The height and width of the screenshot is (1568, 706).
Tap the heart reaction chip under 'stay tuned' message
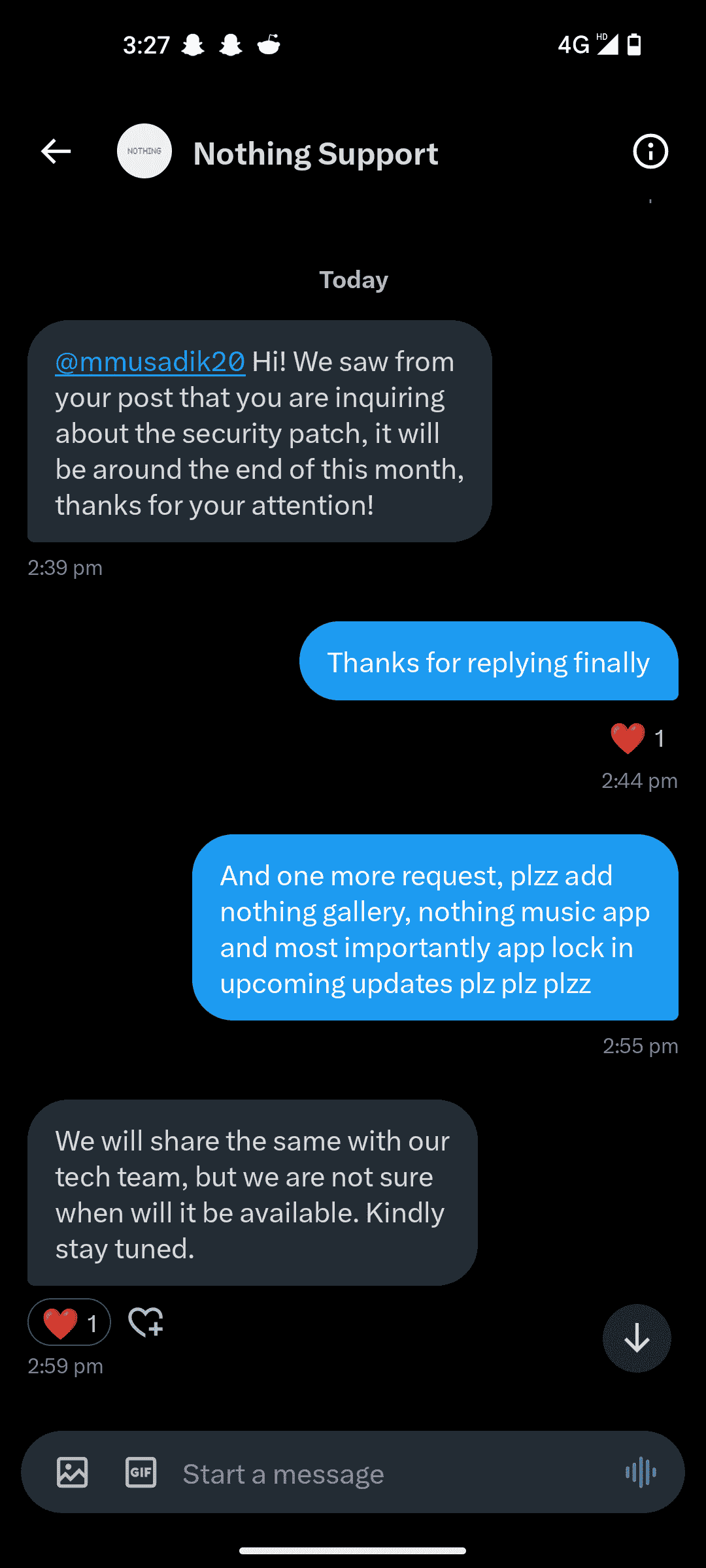click(69, 1323)
